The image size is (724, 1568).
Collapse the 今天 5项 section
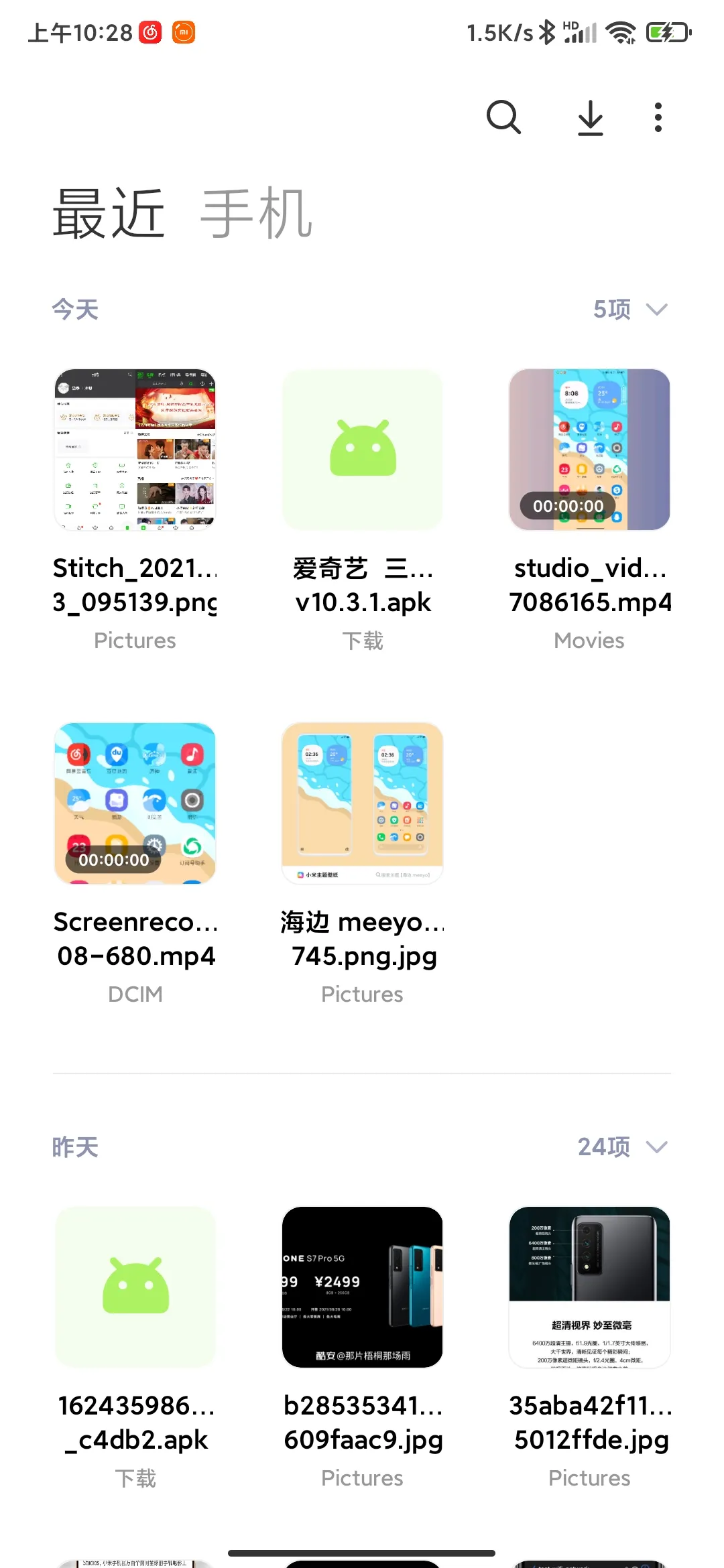pos(656,310)
